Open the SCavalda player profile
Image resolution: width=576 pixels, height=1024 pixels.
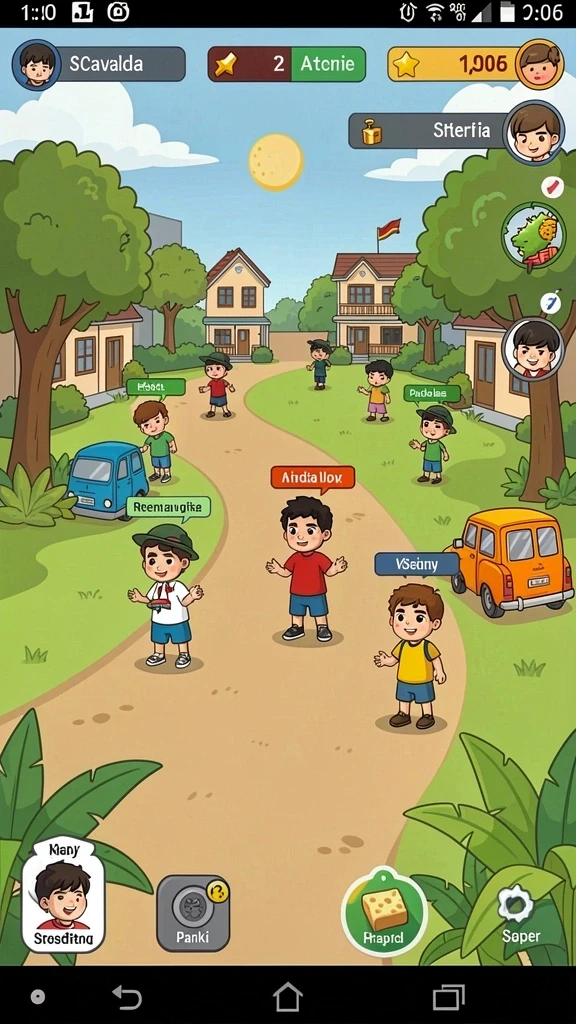pyautogui.click(x=99, y=64)
